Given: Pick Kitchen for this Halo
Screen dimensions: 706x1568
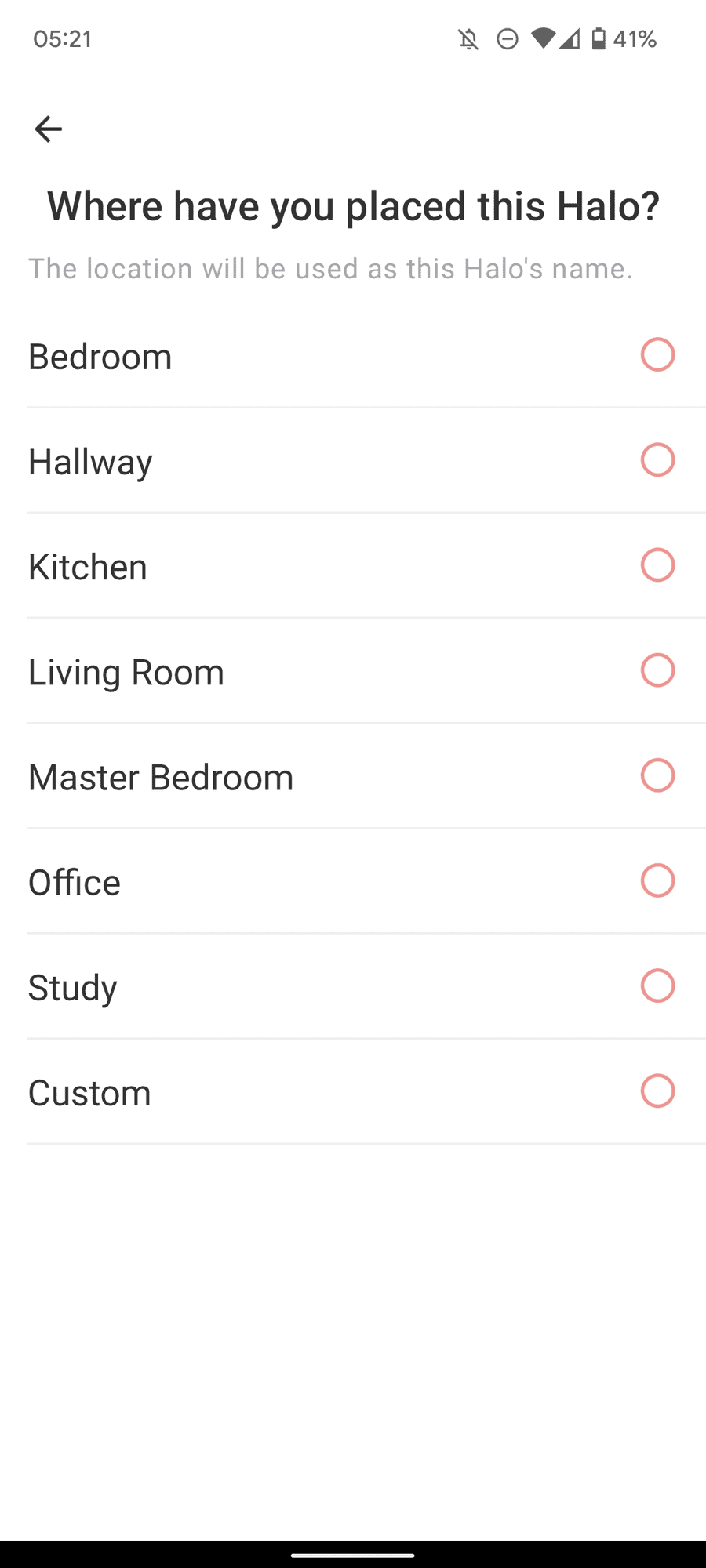Looking at the screenshot, I should 657,565.
